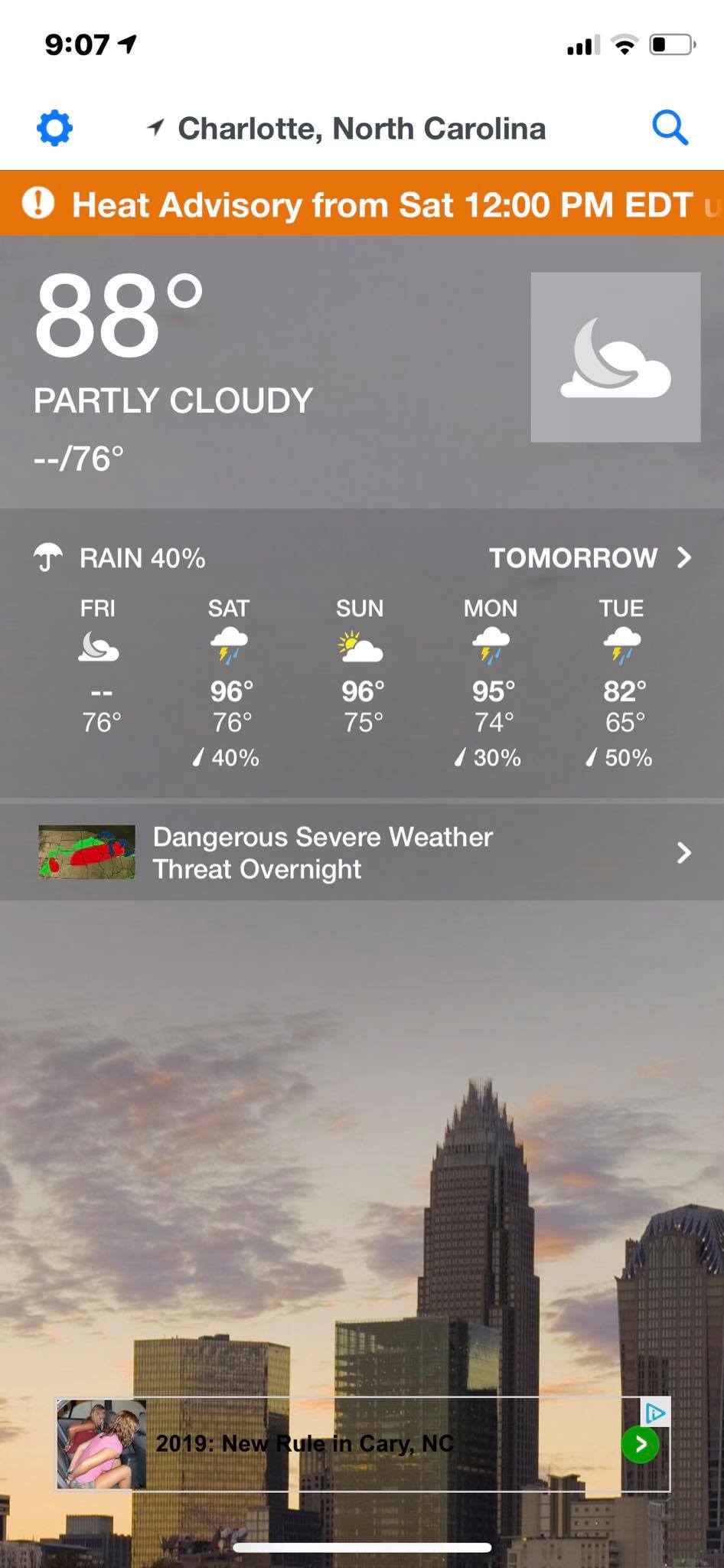Open the settings gear
Screen dimensions: 724x1568
click(54, 128)
